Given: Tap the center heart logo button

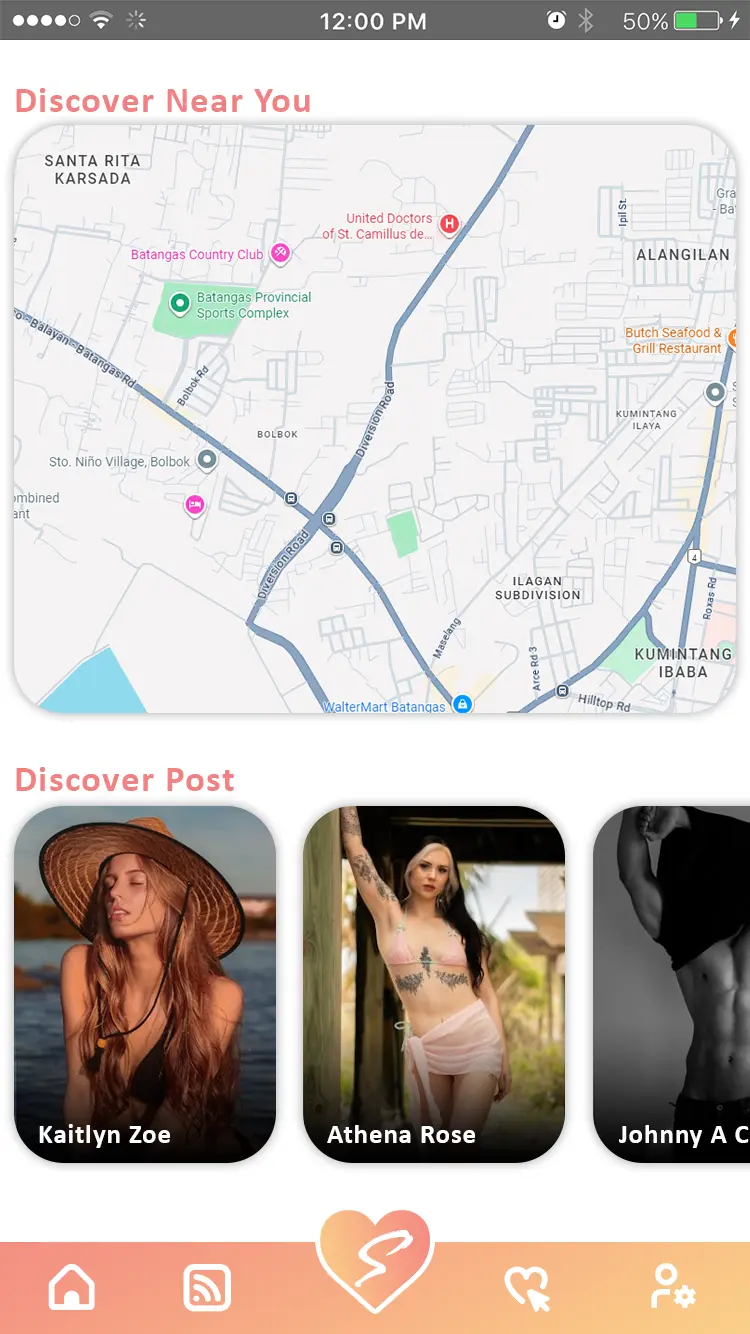Looking at the screenshot, I should pyautogui.click(x=374, y=1262).
